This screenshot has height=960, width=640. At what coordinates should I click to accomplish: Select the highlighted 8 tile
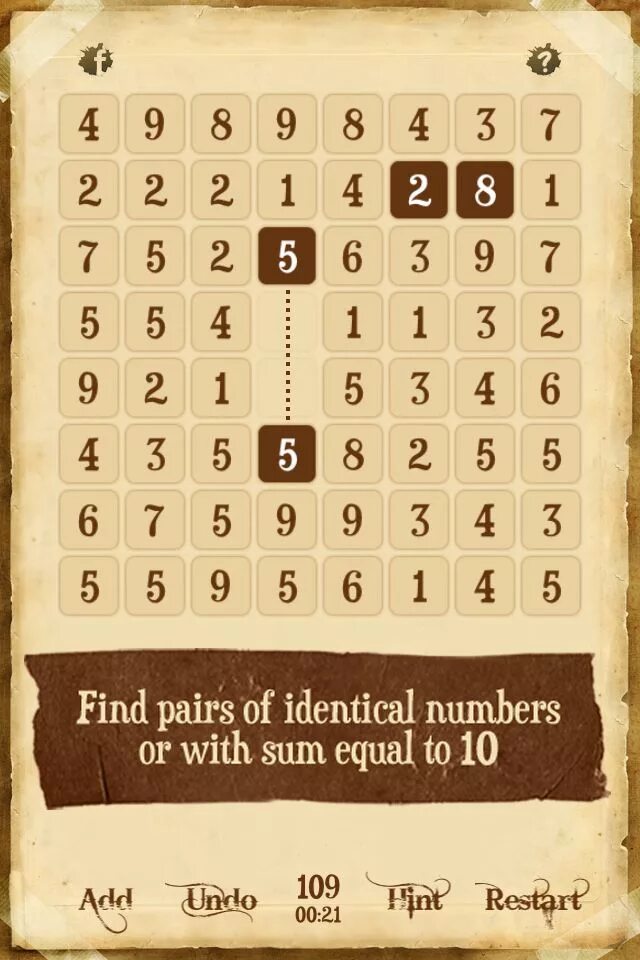[485, 190]
